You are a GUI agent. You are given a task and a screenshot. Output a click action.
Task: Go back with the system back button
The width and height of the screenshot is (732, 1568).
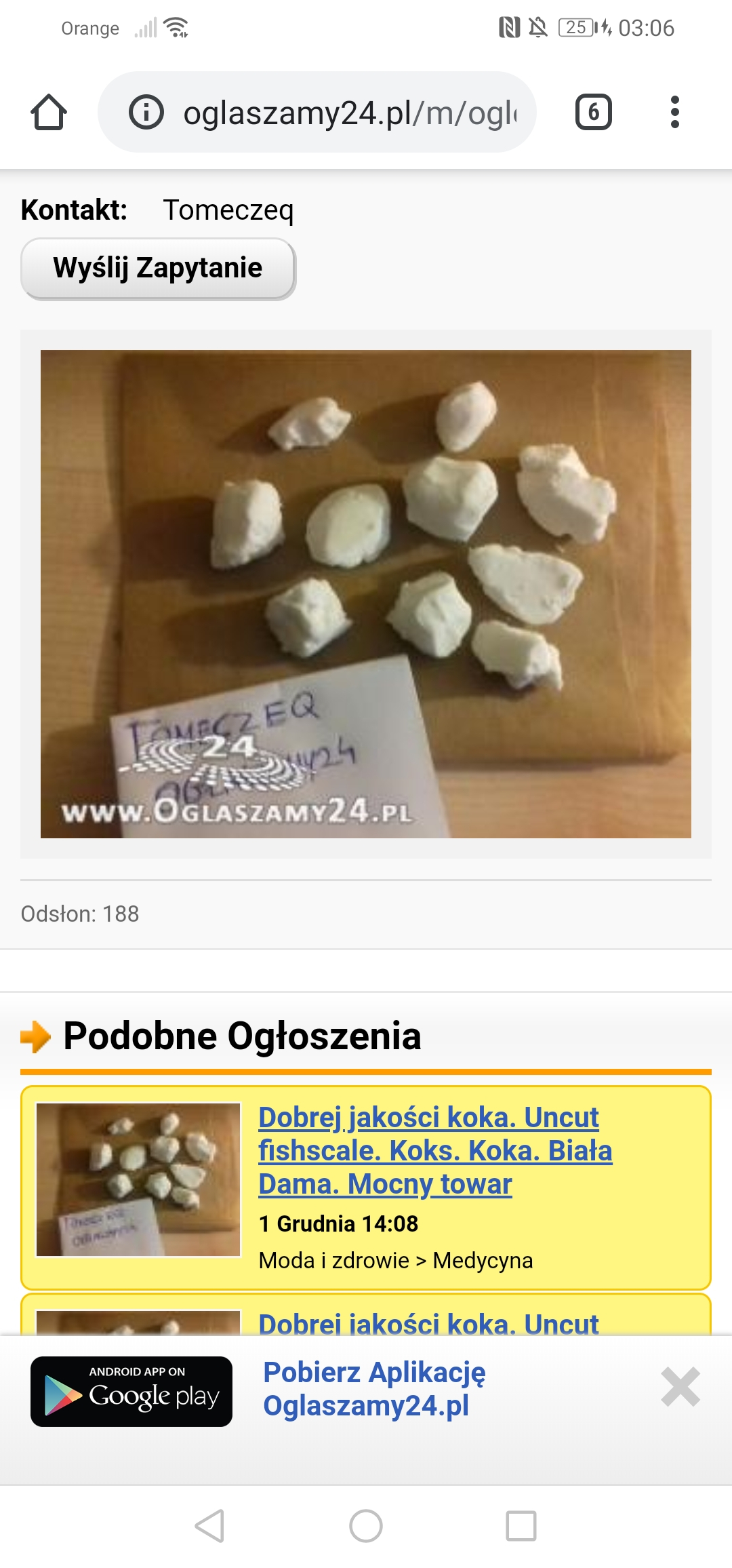pyautogui.click(x=209, y=1526)
